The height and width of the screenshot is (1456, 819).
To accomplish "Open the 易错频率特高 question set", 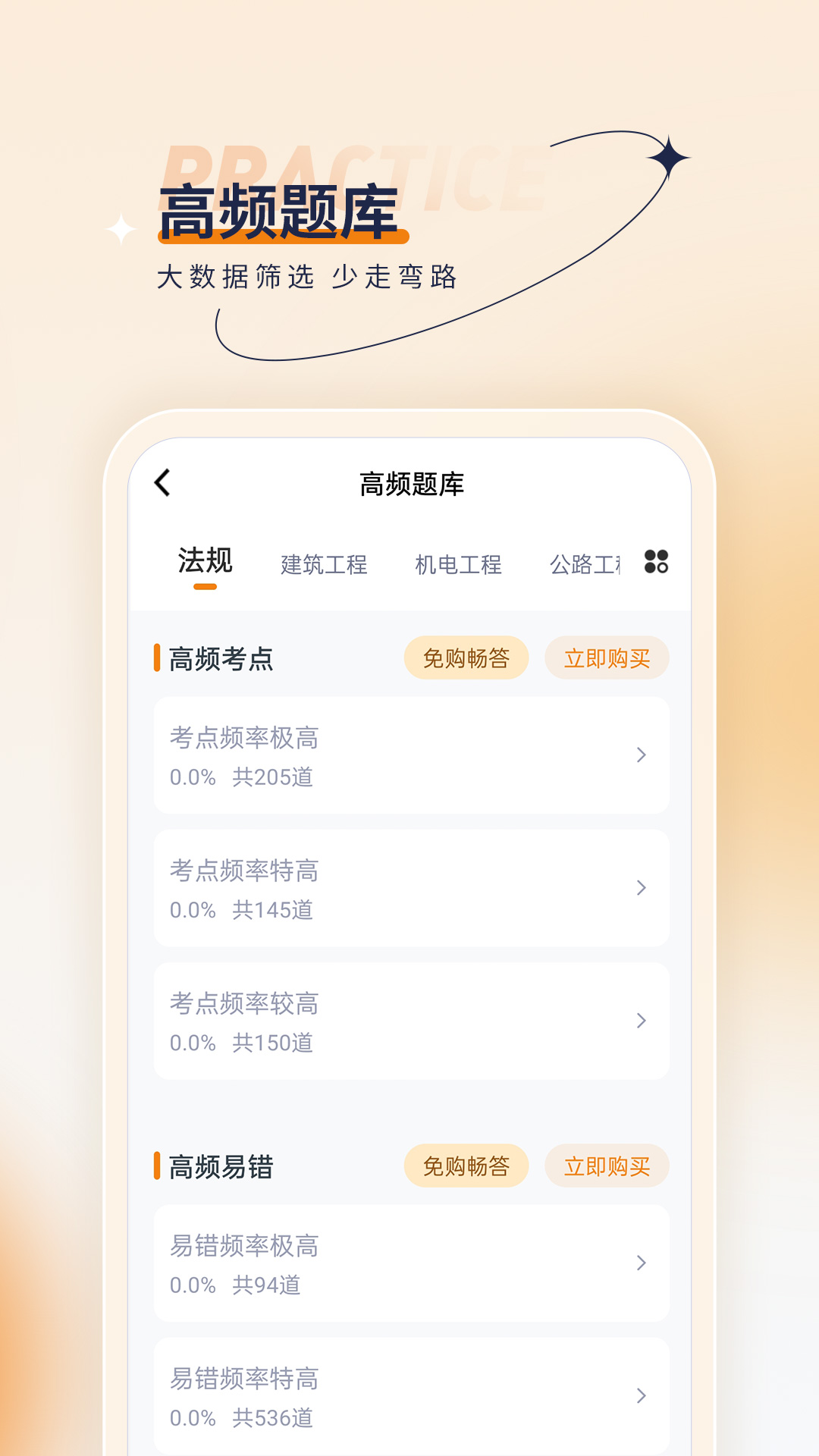I will (409, 1395).
